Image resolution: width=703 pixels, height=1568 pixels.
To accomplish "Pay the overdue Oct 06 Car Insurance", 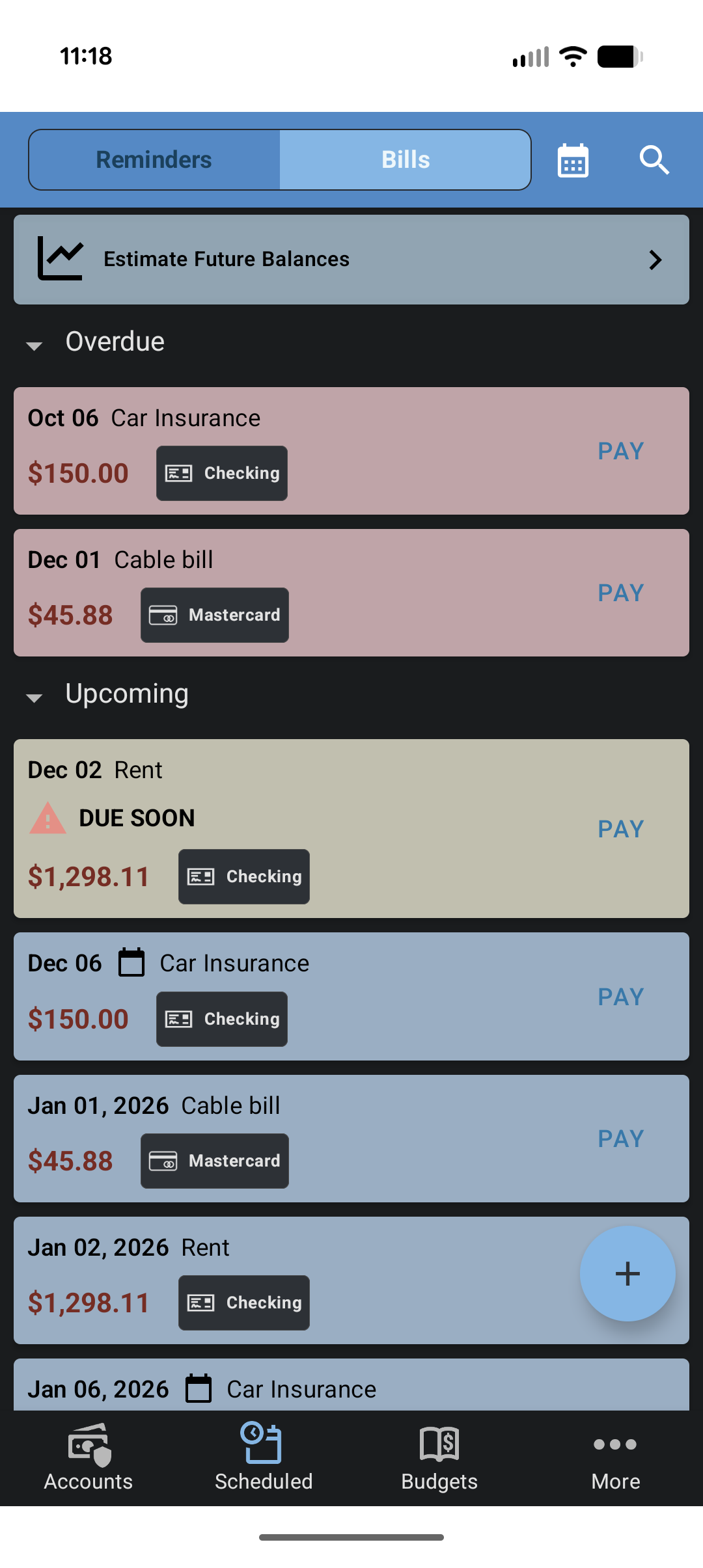I will point(620,451).
